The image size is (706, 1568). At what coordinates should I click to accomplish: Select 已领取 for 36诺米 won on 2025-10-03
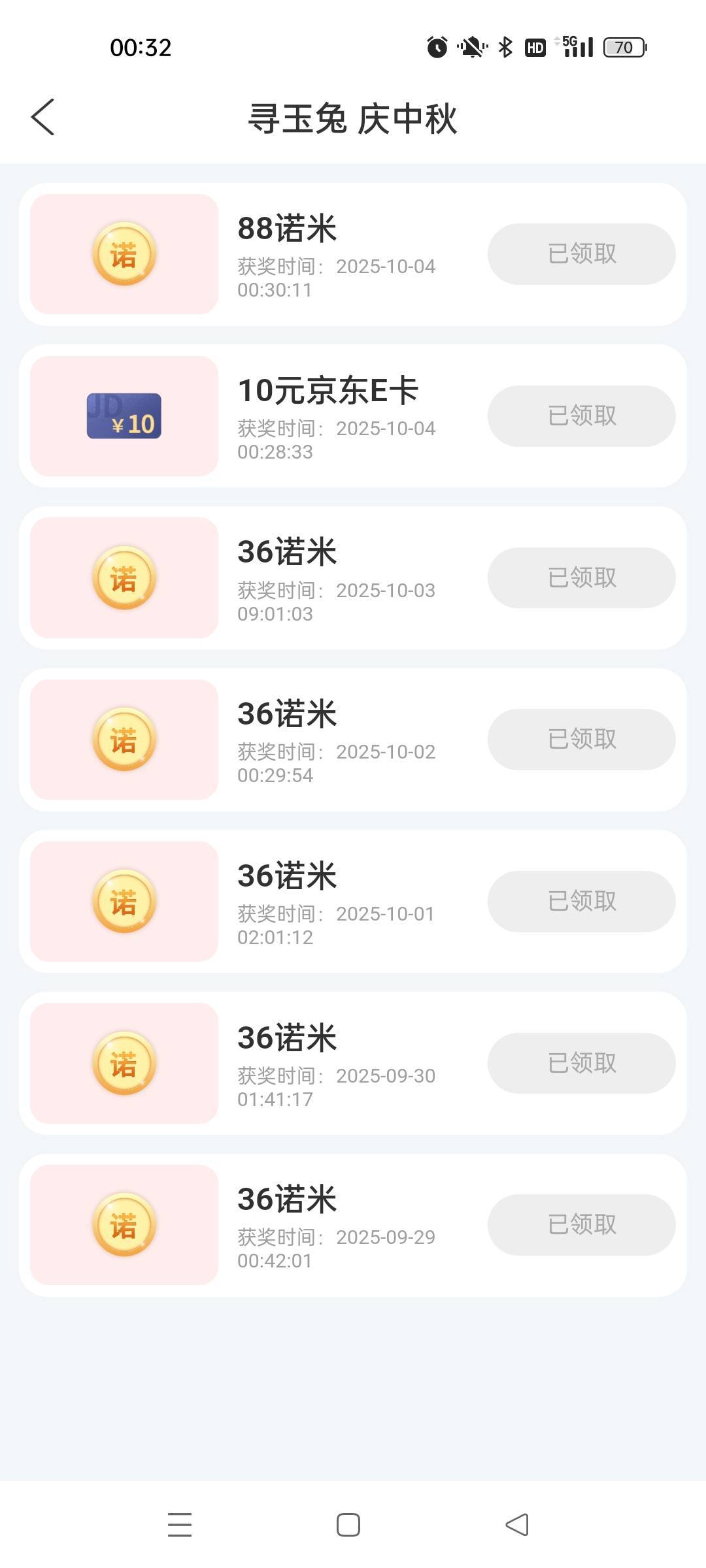pos(581,578)
